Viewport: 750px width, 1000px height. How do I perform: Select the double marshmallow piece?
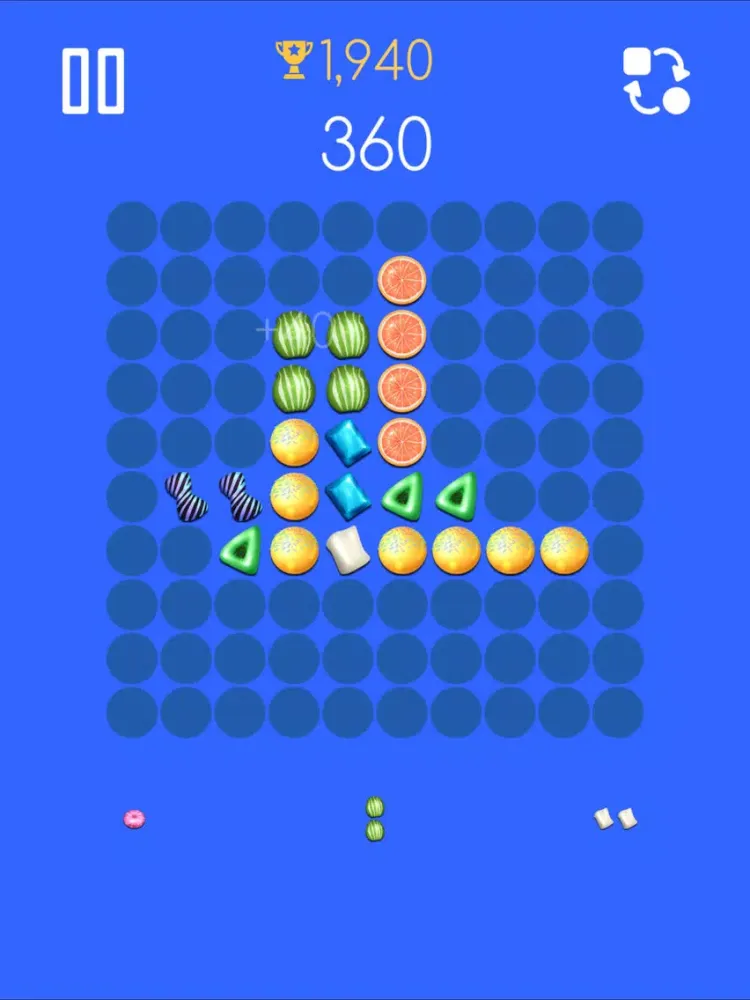click(615, 819)
